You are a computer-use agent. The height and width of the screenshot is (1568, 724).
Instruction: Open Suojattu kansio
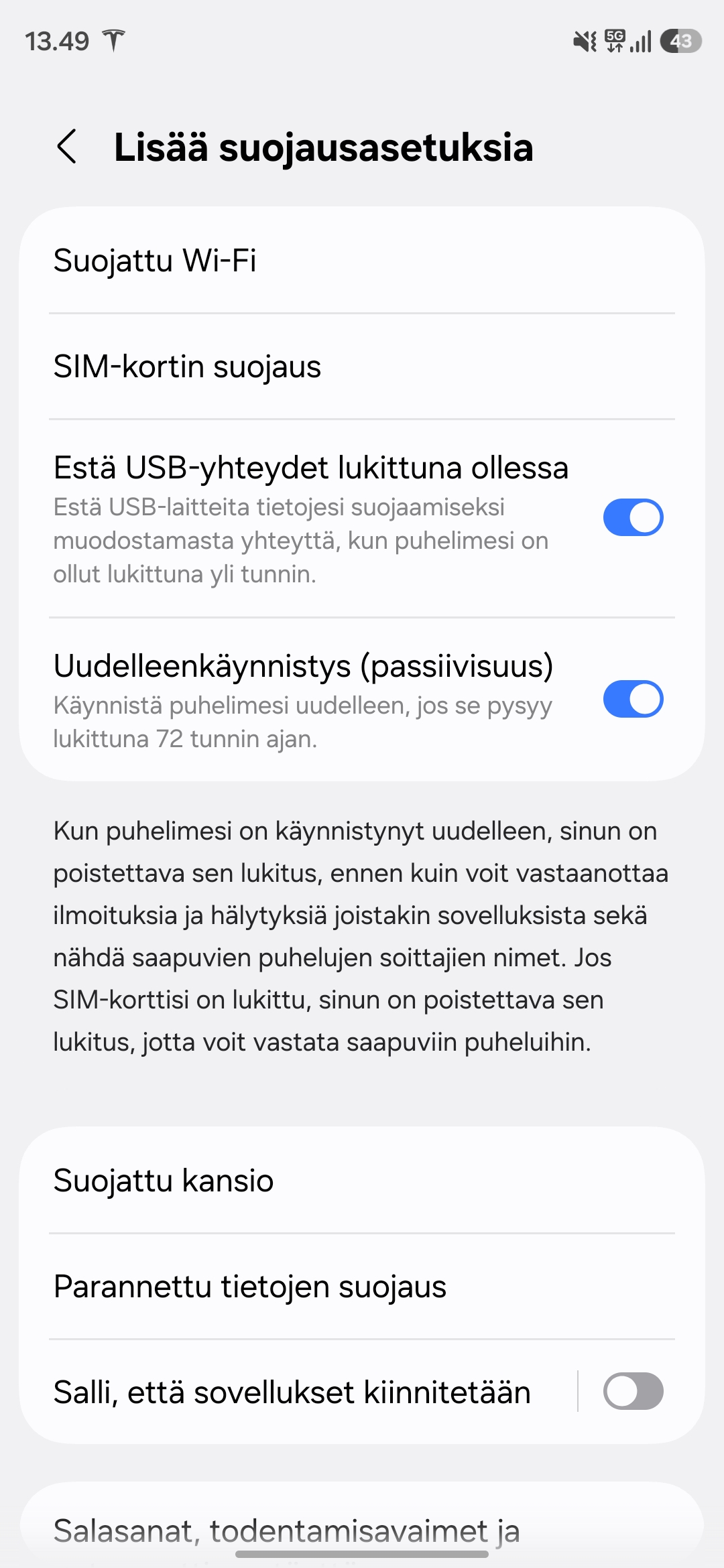tap(362, 1181)
